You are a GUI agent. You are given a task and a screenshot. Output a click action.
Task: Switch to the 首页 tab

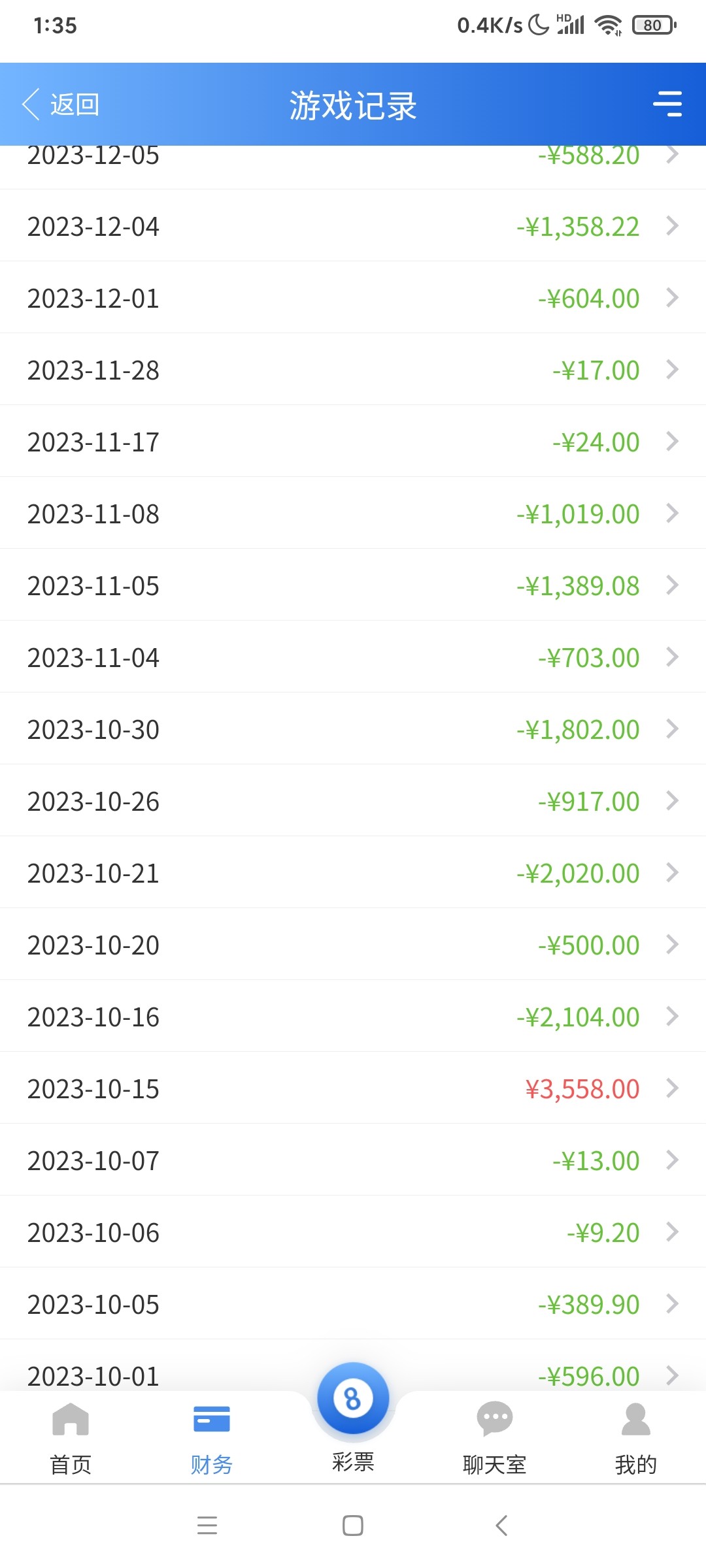(71, 1437)
